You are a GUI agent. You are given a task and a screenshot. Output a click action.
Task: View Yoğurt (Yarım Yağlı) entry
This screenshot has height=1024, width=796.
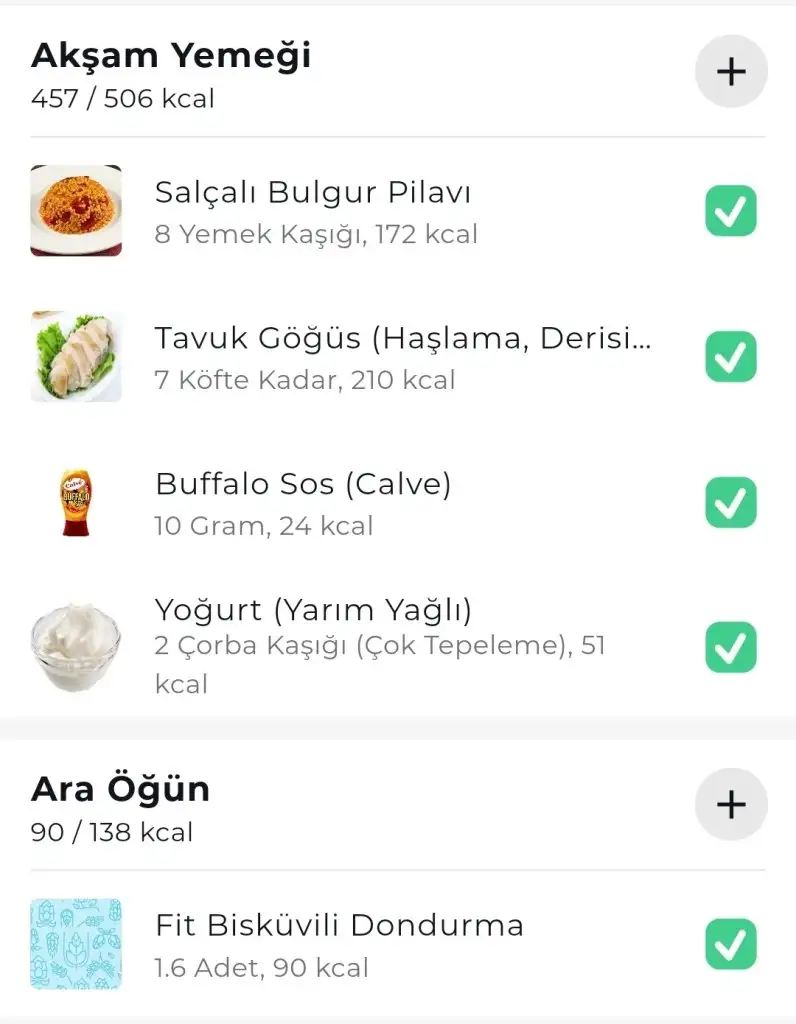[380, 646]
